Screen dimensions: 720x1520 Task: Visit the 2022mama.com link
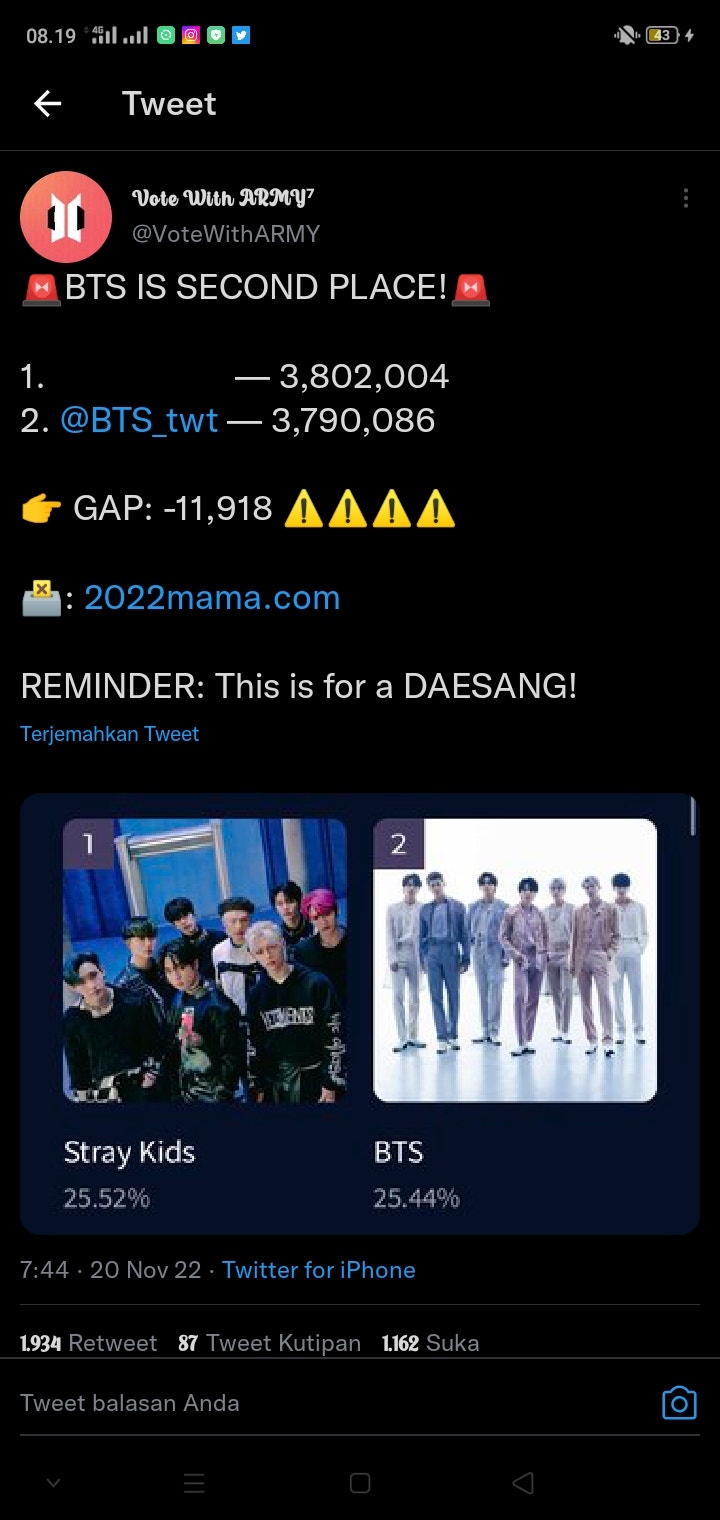pos(211,596)
